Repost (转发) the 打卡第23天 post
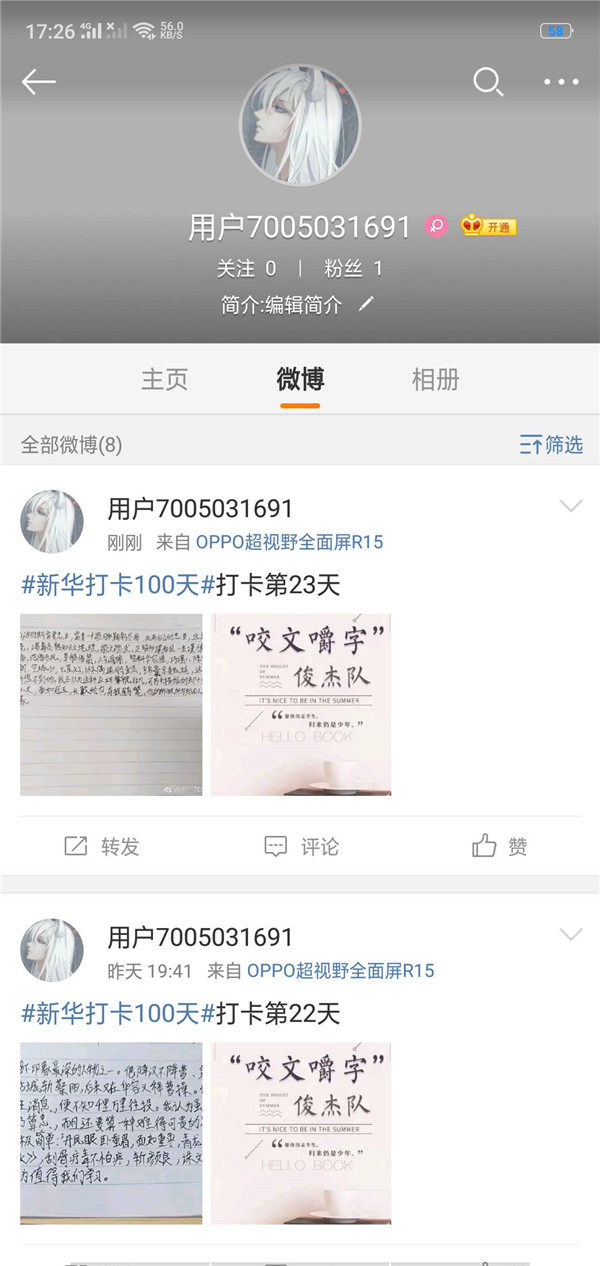600x1266 pixels. click(x=101, y=847)
